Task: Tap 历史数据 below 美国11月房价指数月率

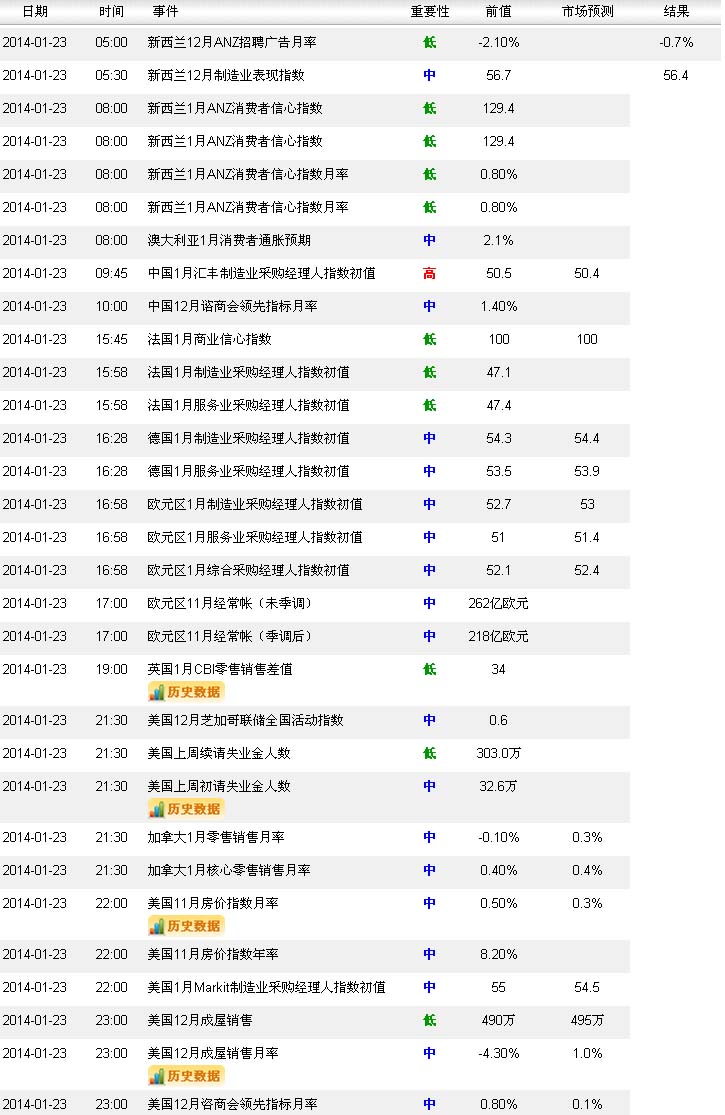Action: 186,925
